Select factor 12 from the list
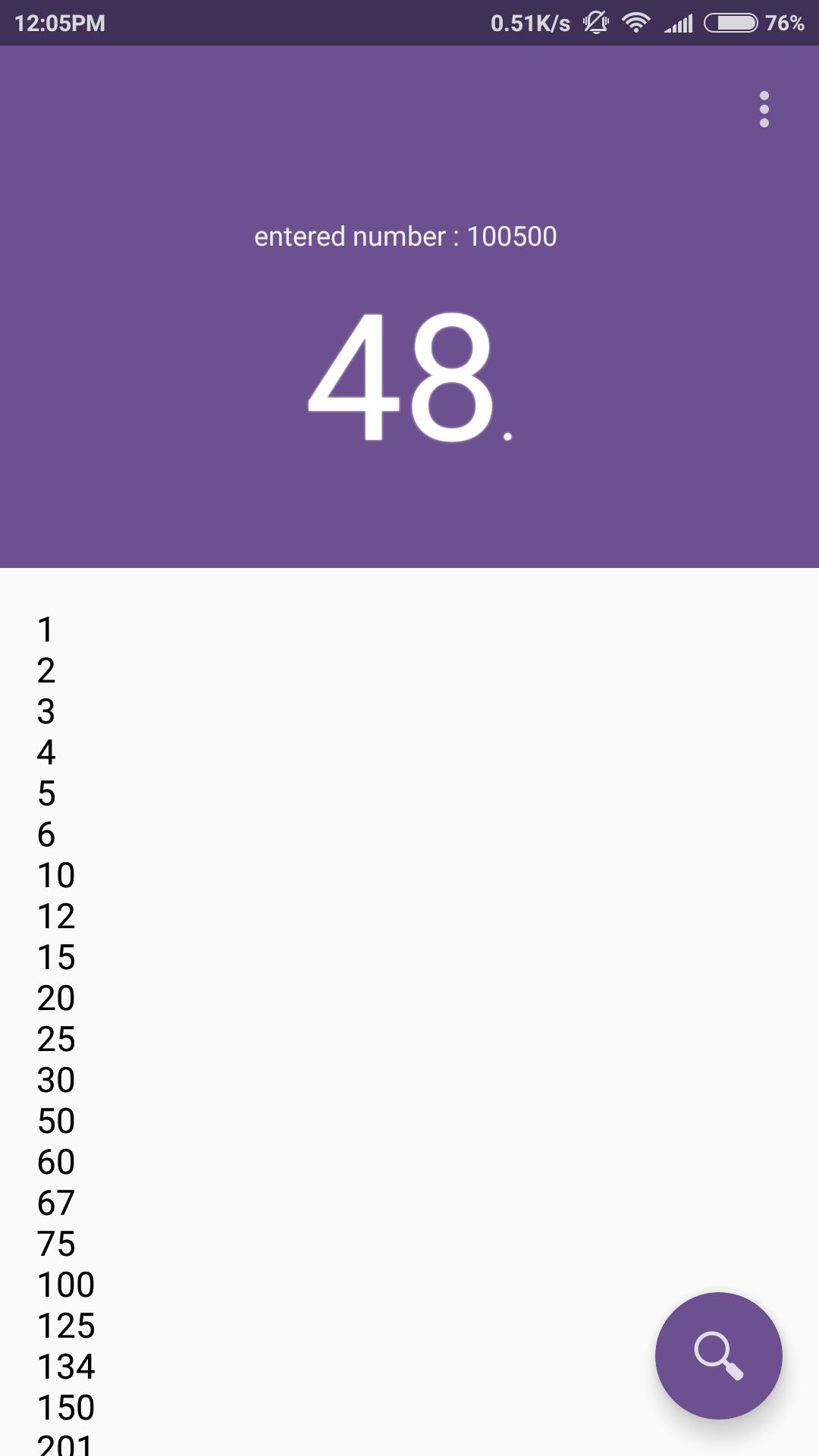 point(56,917)
